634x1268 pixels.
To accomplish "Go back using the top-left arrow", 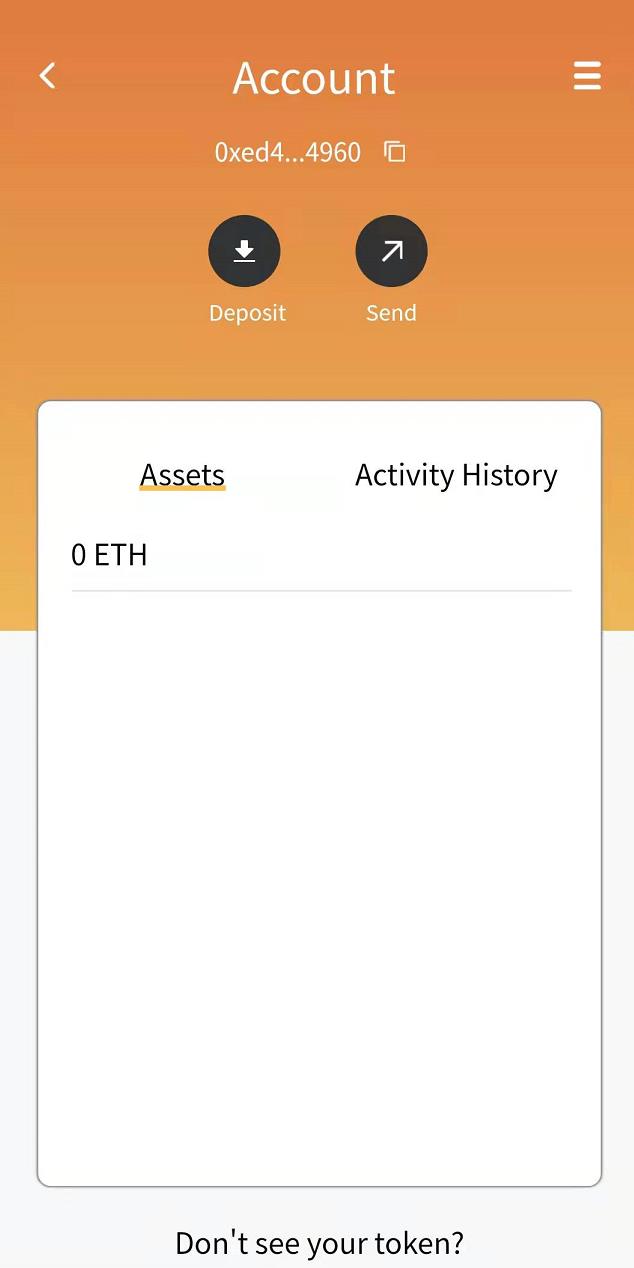I will click(x=47, y=76).
